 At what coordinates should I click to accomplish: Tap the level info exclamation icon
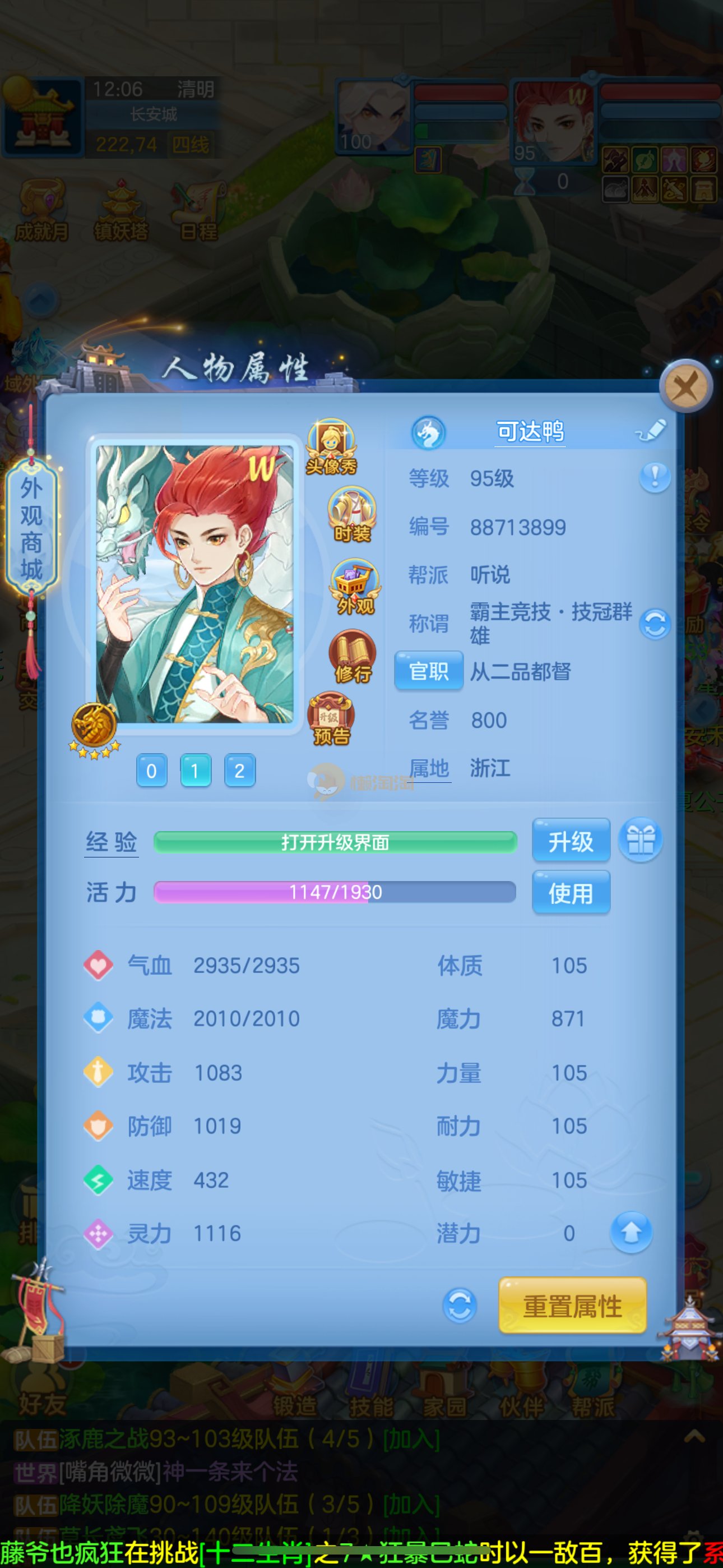point(655,477)
